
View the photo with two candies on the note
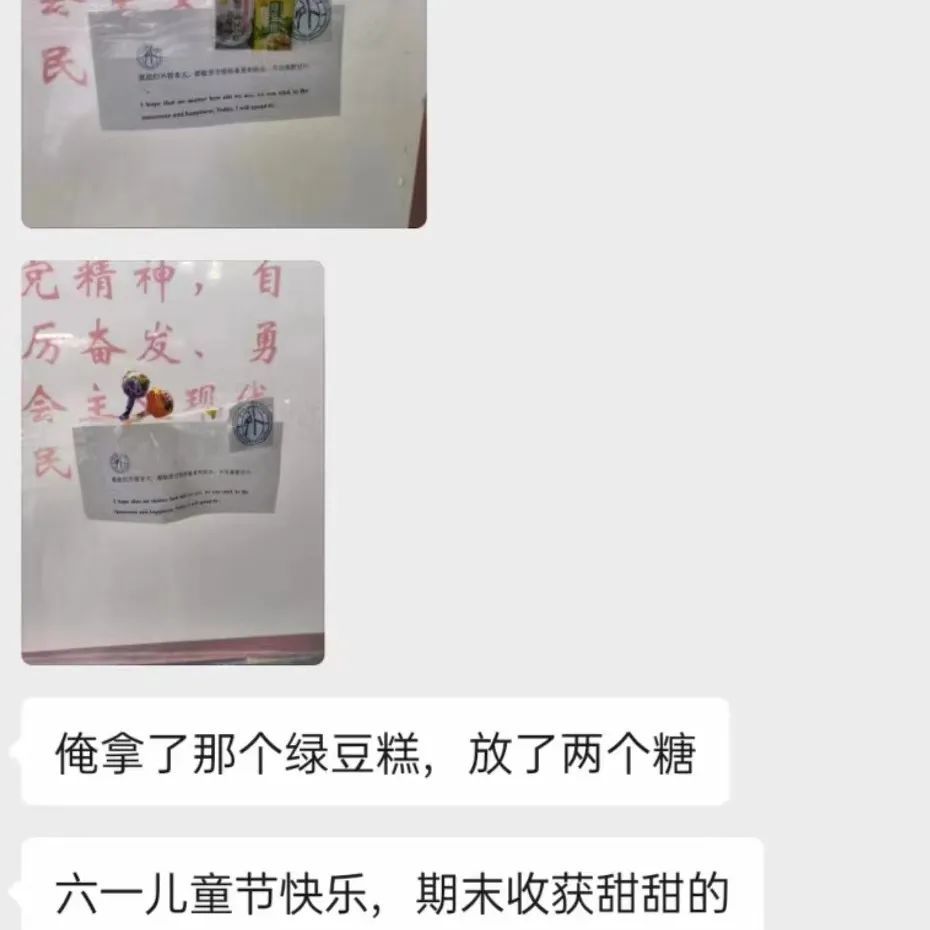click(x=173, y=462)
